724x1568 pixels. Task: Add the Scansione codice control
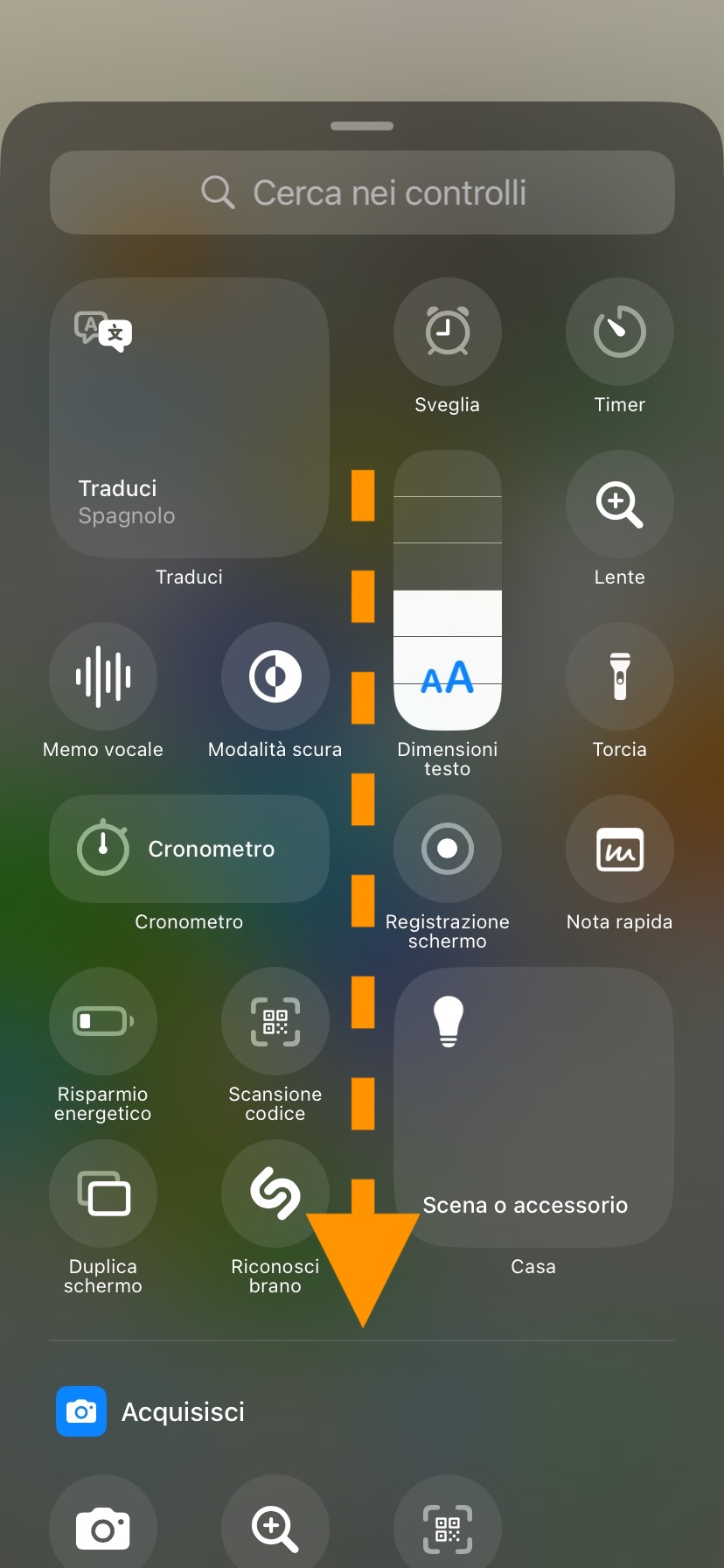[275, 1021]
